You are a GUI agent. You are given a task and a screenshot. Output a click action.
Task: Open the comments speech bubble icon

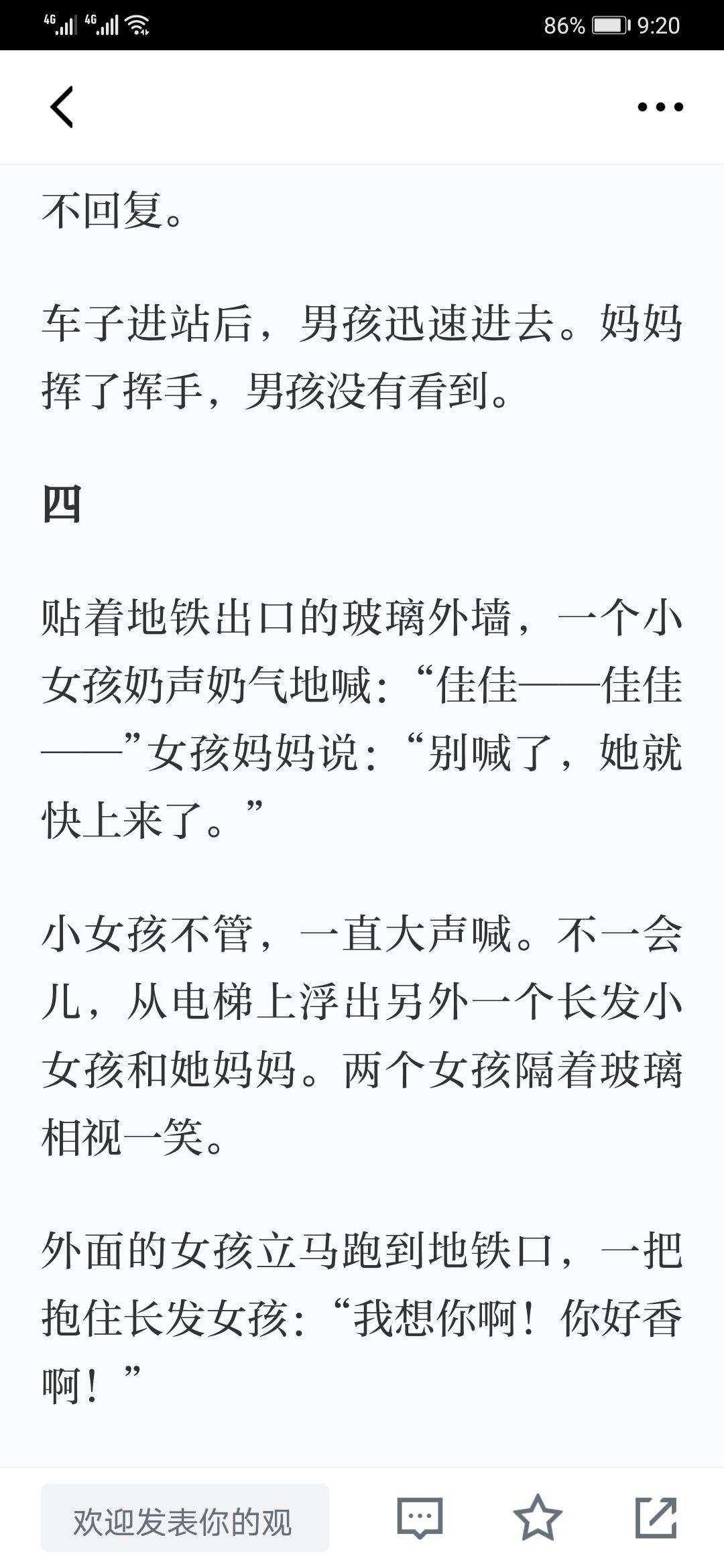coord(420,1518)
